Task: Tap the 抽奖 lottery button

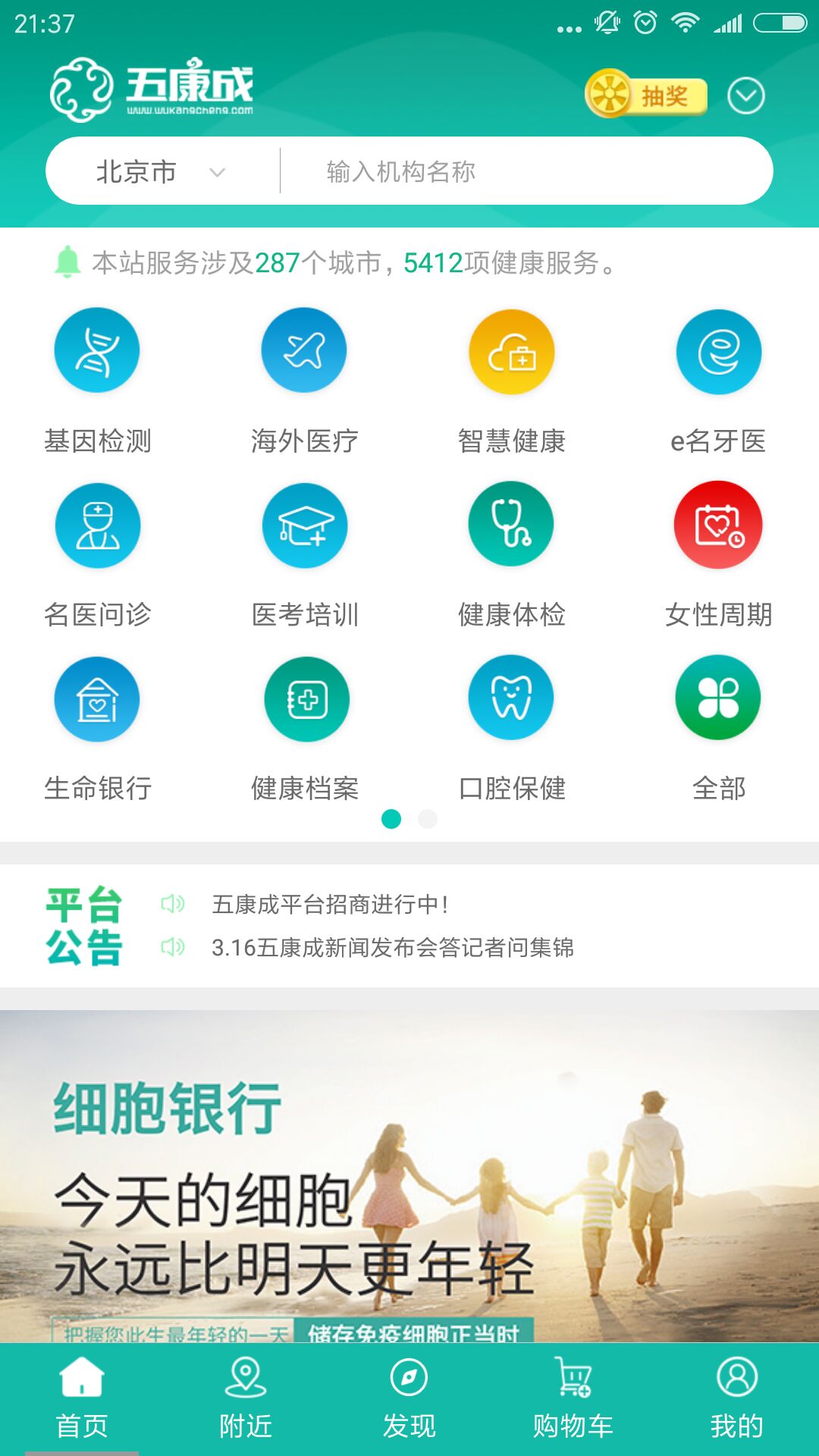Action: pyautogui.click(x=646, y=96)
